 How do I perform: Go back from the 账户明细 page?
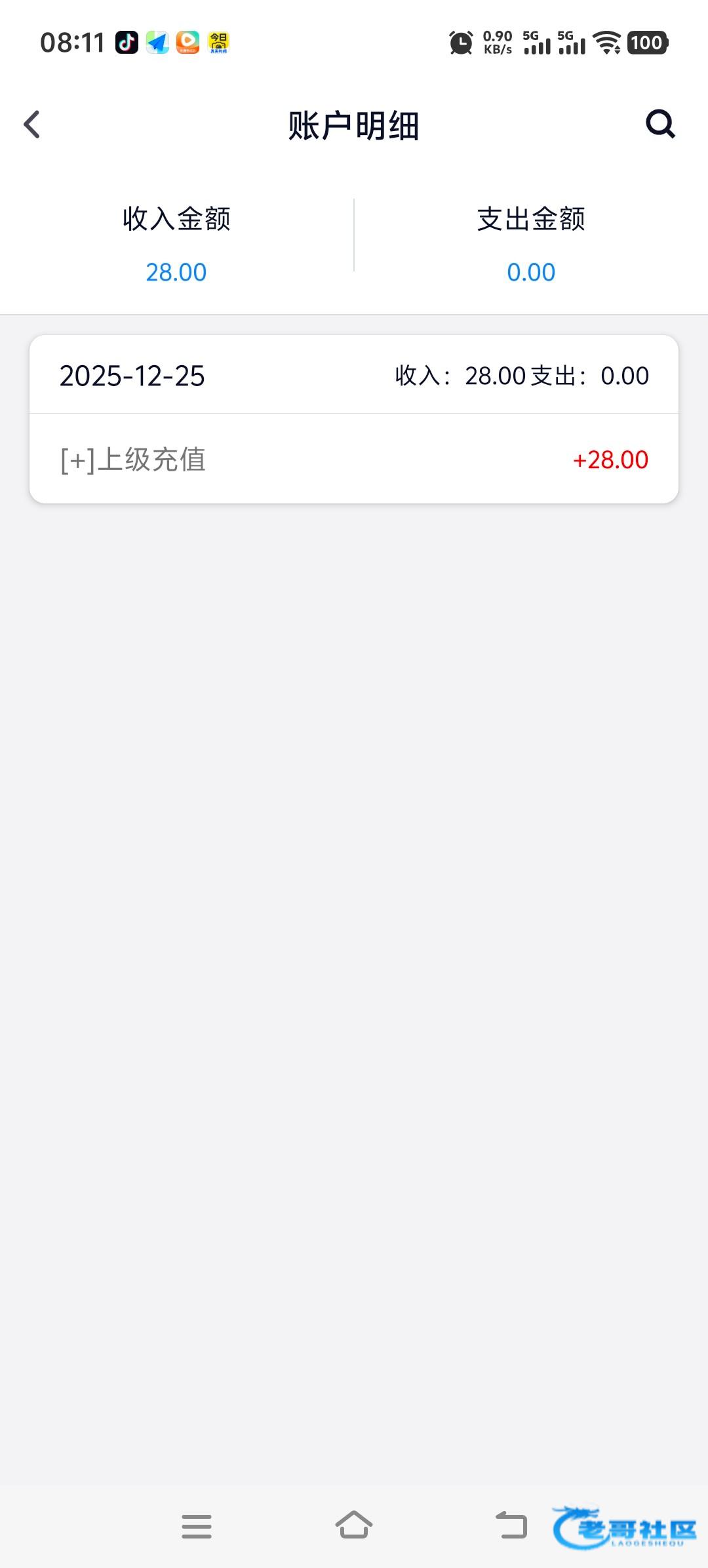[x=31, y=125]
